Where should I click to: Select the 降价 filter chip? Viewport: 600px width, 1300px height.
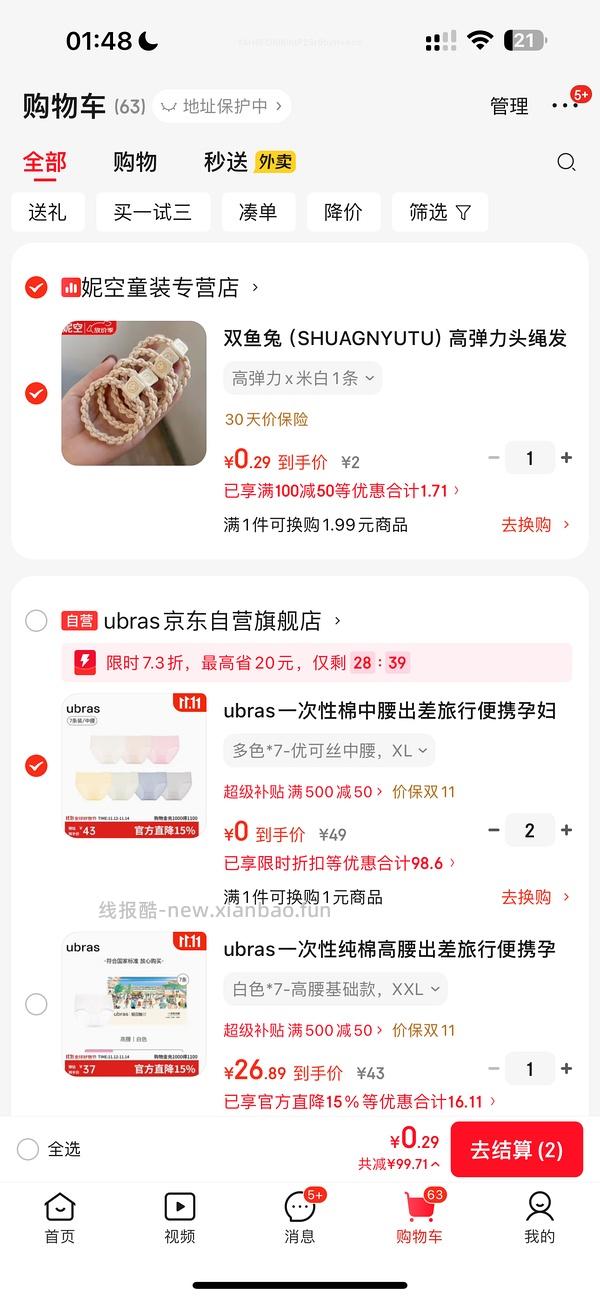coord(343,212)
